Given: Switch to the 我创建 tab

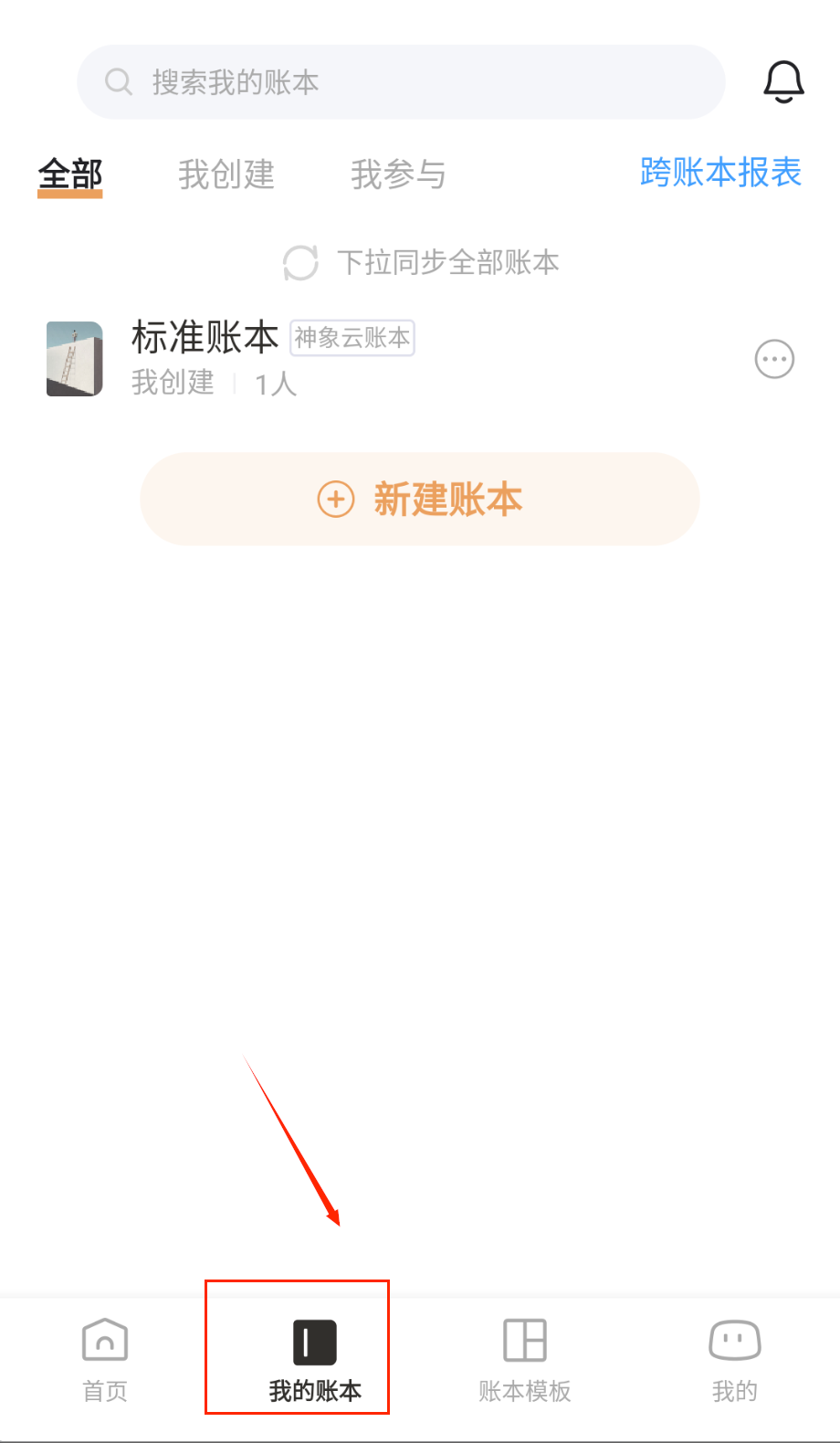Looking at the screenshot, I should point(226,174).
